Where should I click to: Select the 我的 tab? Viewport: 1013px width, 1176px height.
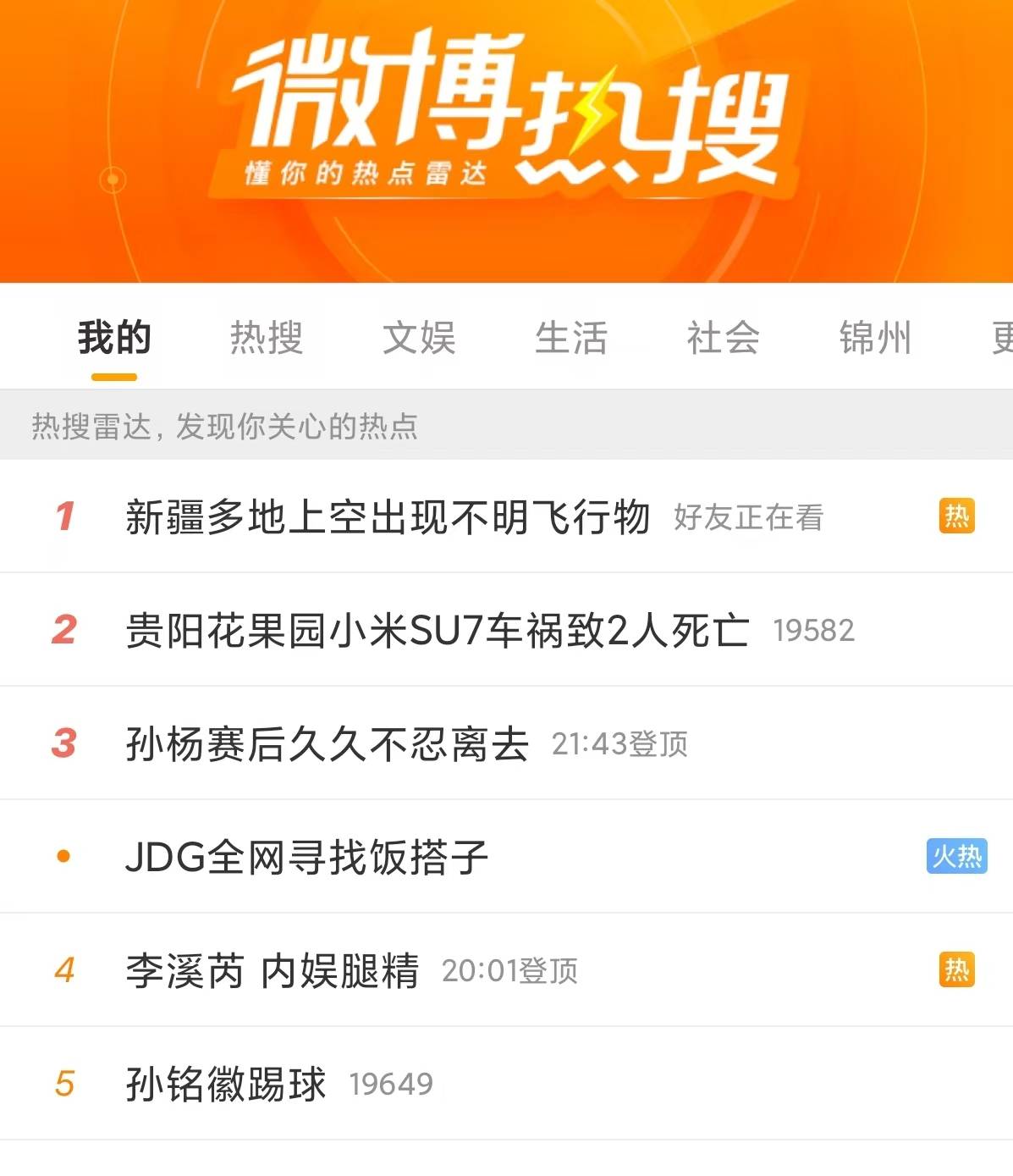click(x=114, y=338)
